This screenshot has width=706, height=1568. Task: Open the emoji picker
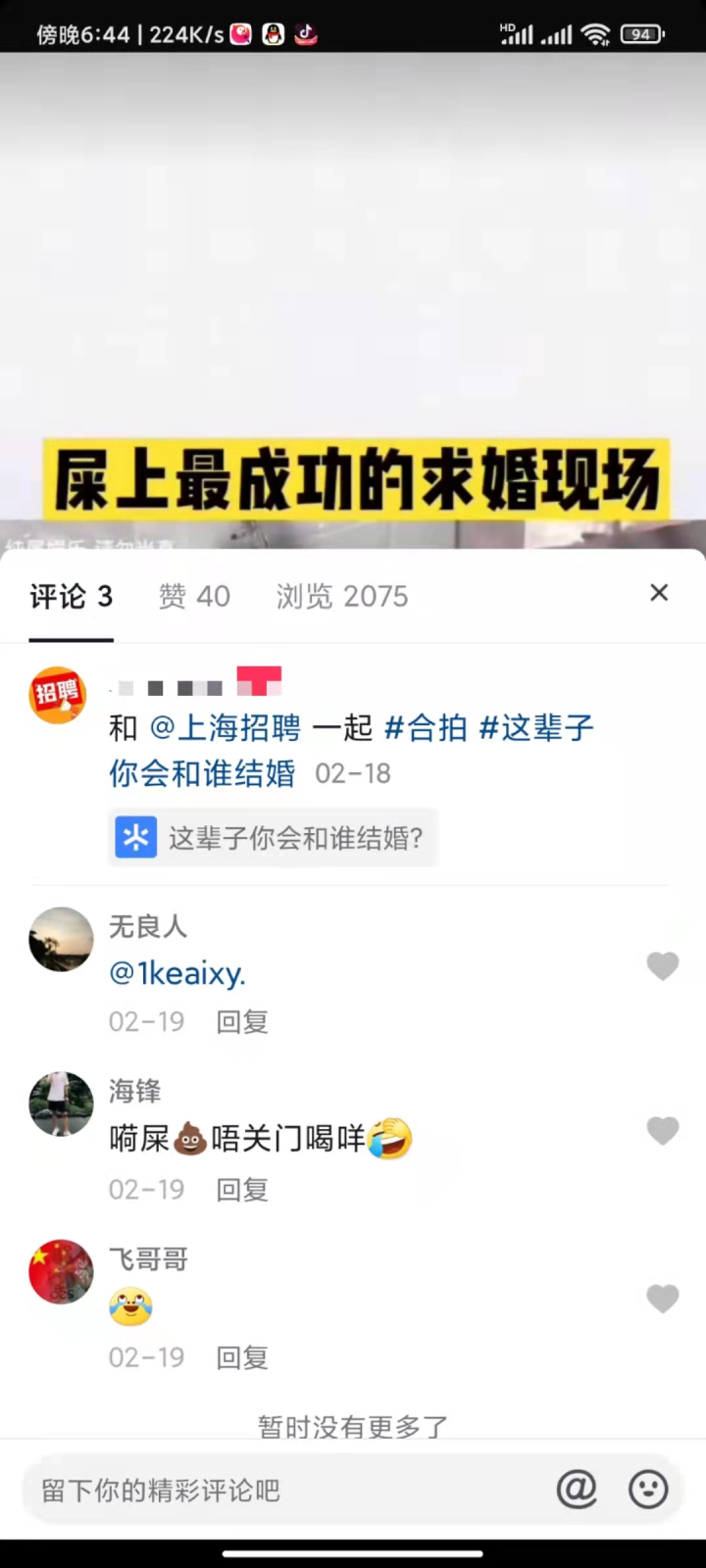coord(648,1490)
